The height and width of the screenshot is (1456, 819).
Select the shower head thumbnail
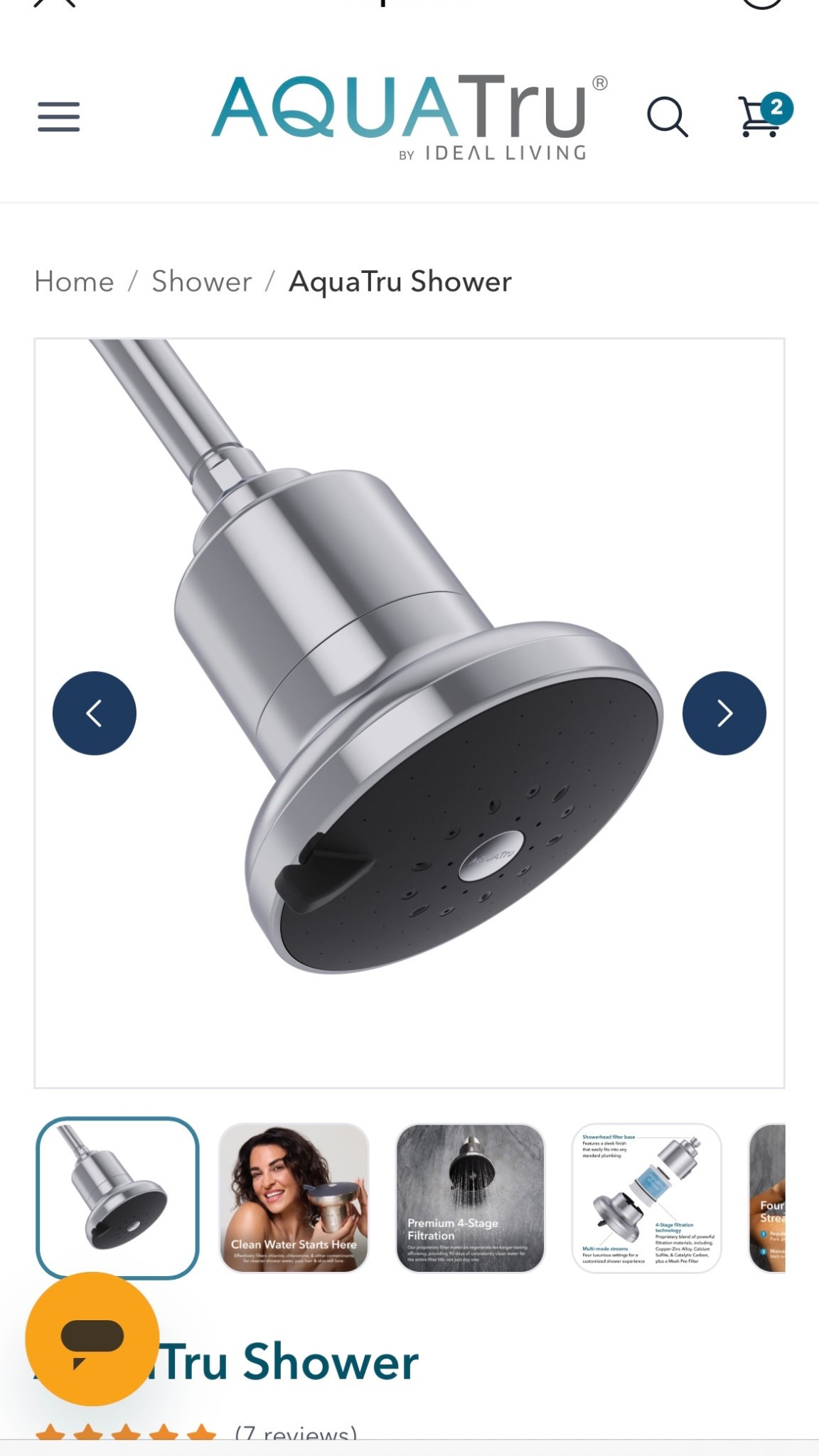point(118,1198)
